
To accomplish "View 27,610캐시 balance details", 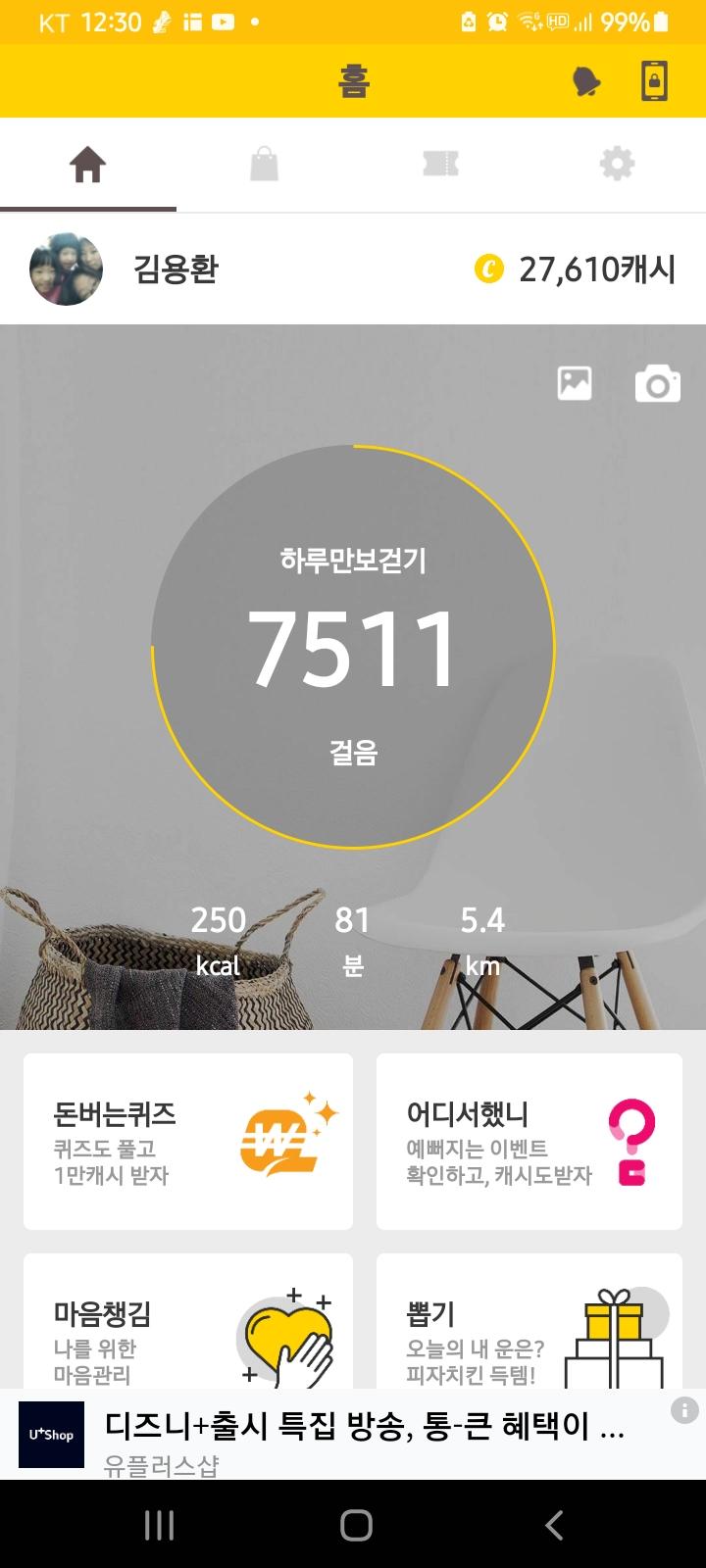I will pyautogui.click(x=577, y=269).
